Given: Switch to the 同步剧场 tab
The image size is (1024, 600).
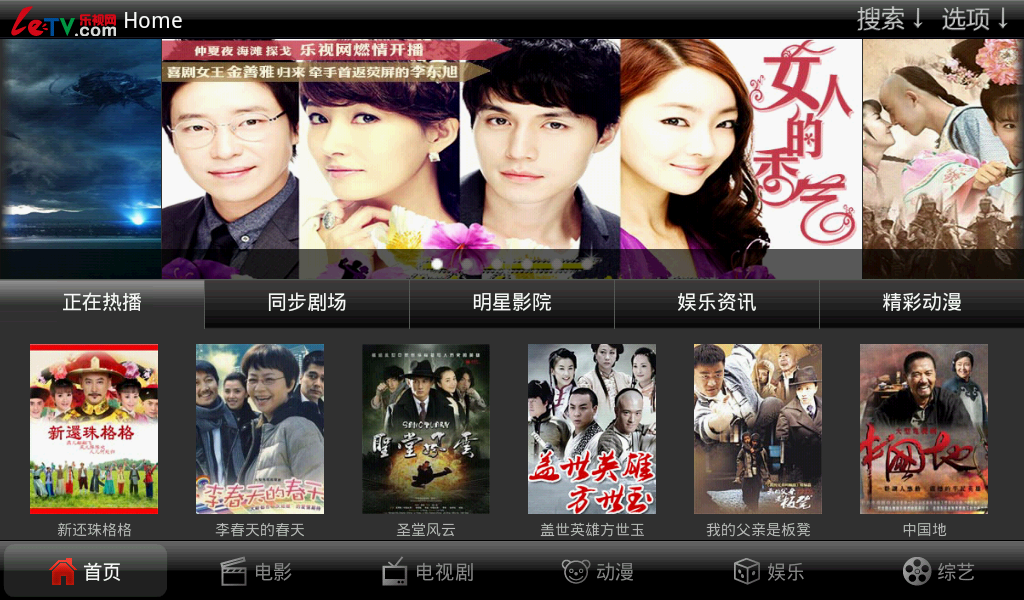Looking at the screenshot, I should [x=307, y=303].
